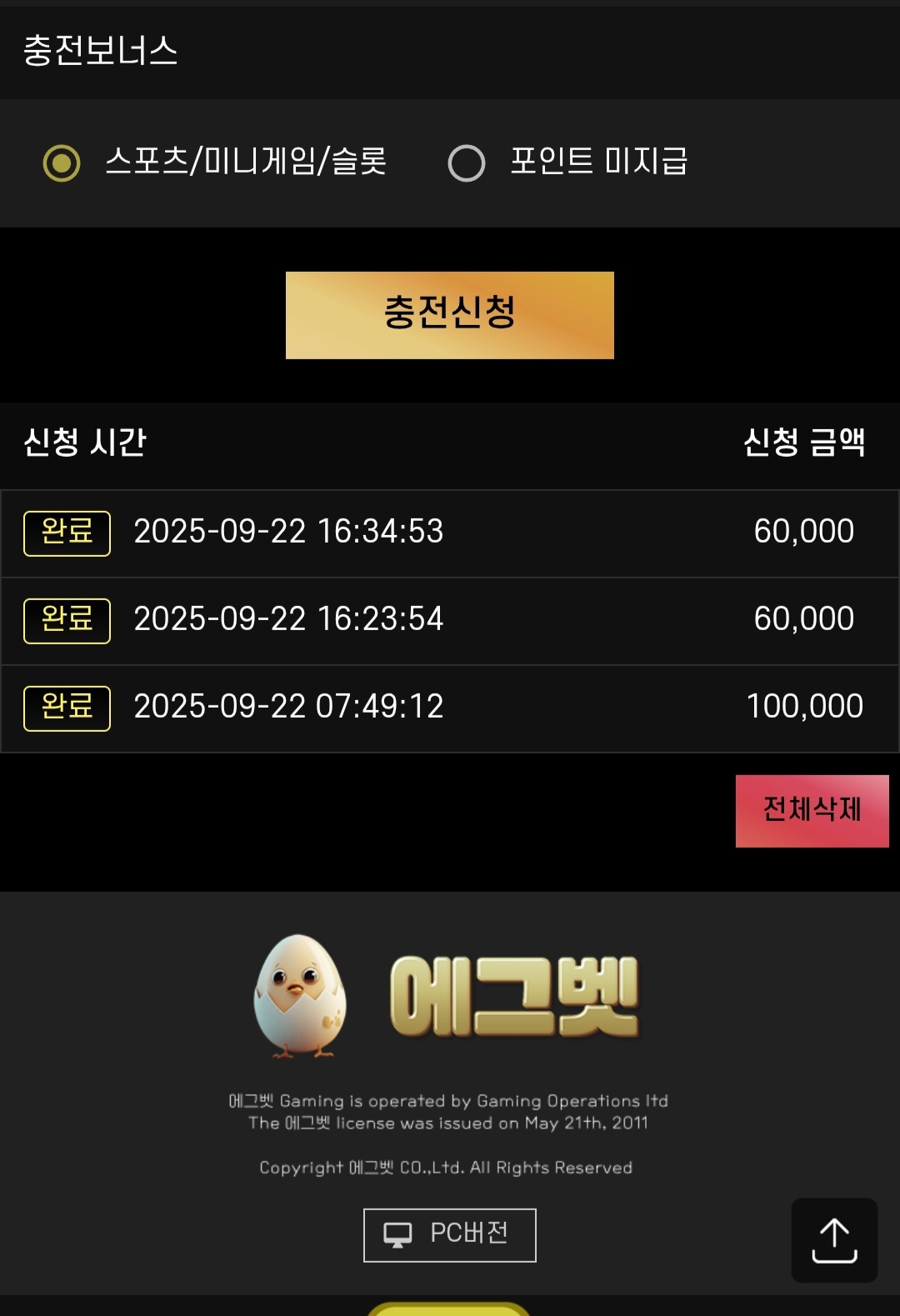The height and width of the screenshot is (1316, 900).
Task: Tap the upward-arrow icon button
Action: [833, 1239]
